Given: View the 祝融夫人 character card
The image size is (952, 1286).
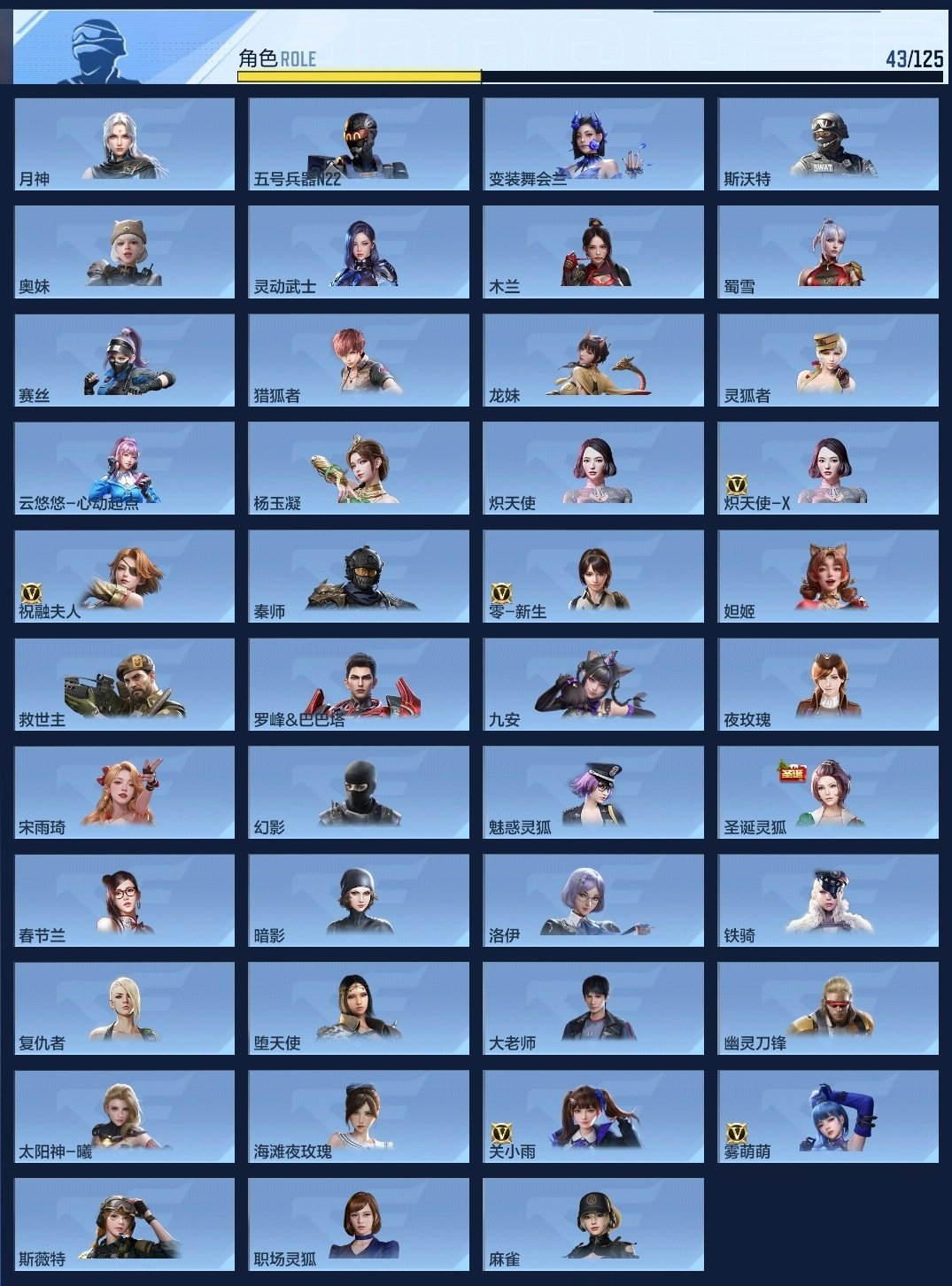Looking at the screenshot, I should (124, 576).
